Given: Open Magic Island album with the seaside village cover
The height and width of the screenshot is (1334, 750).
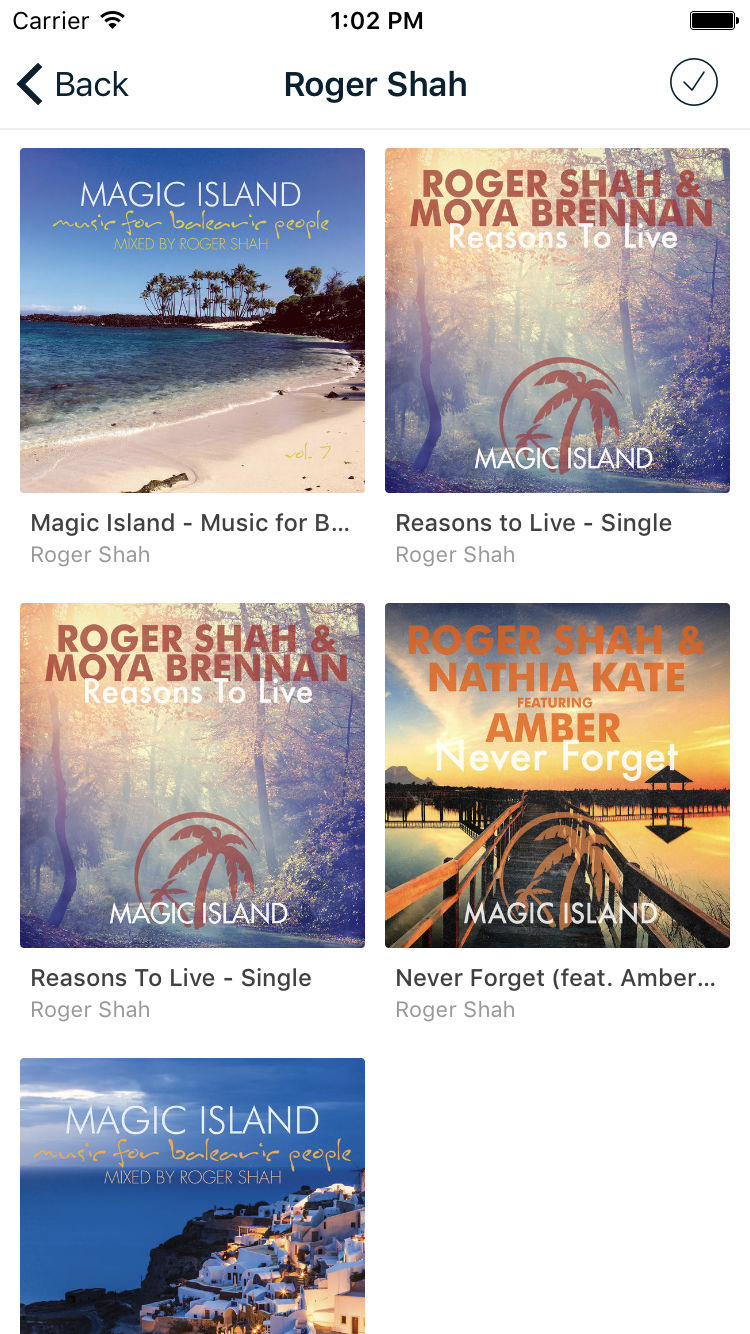Looking at the screenshot, I should (192, 1196).
